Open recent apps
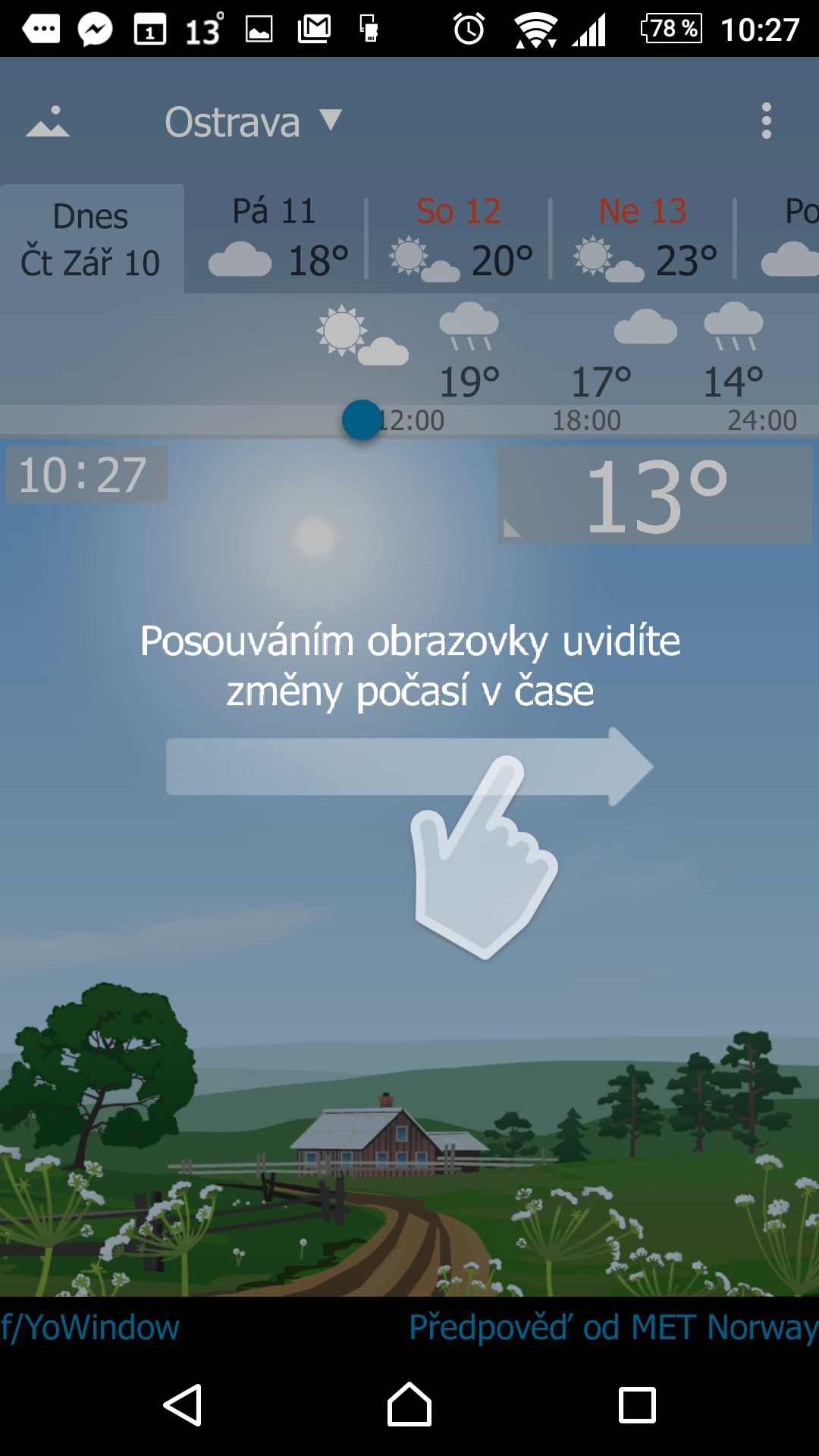 click(637, 1405)
